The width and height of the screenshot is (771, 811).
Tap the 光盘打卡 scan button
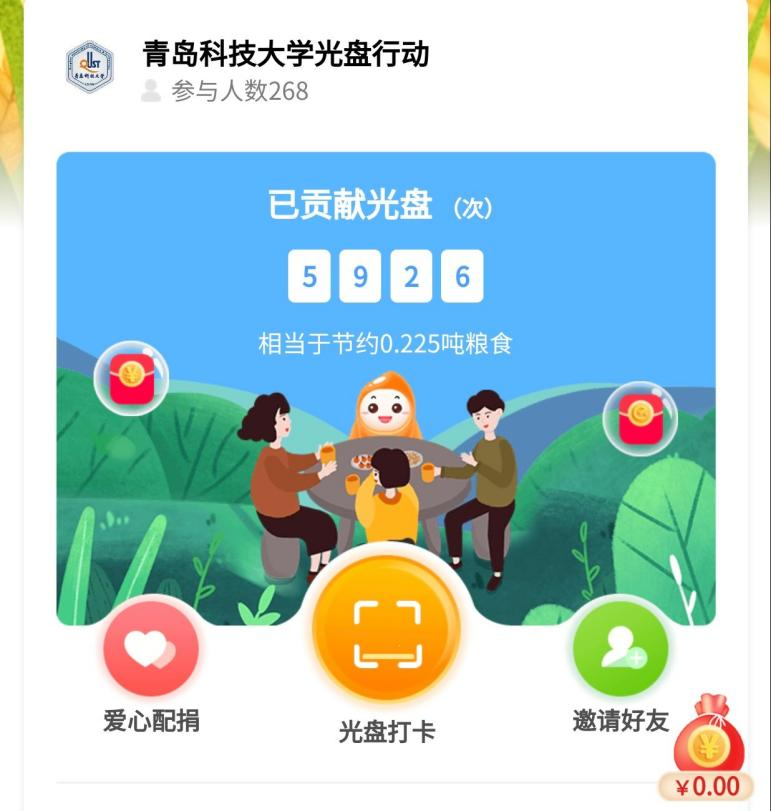click(387, 634)
